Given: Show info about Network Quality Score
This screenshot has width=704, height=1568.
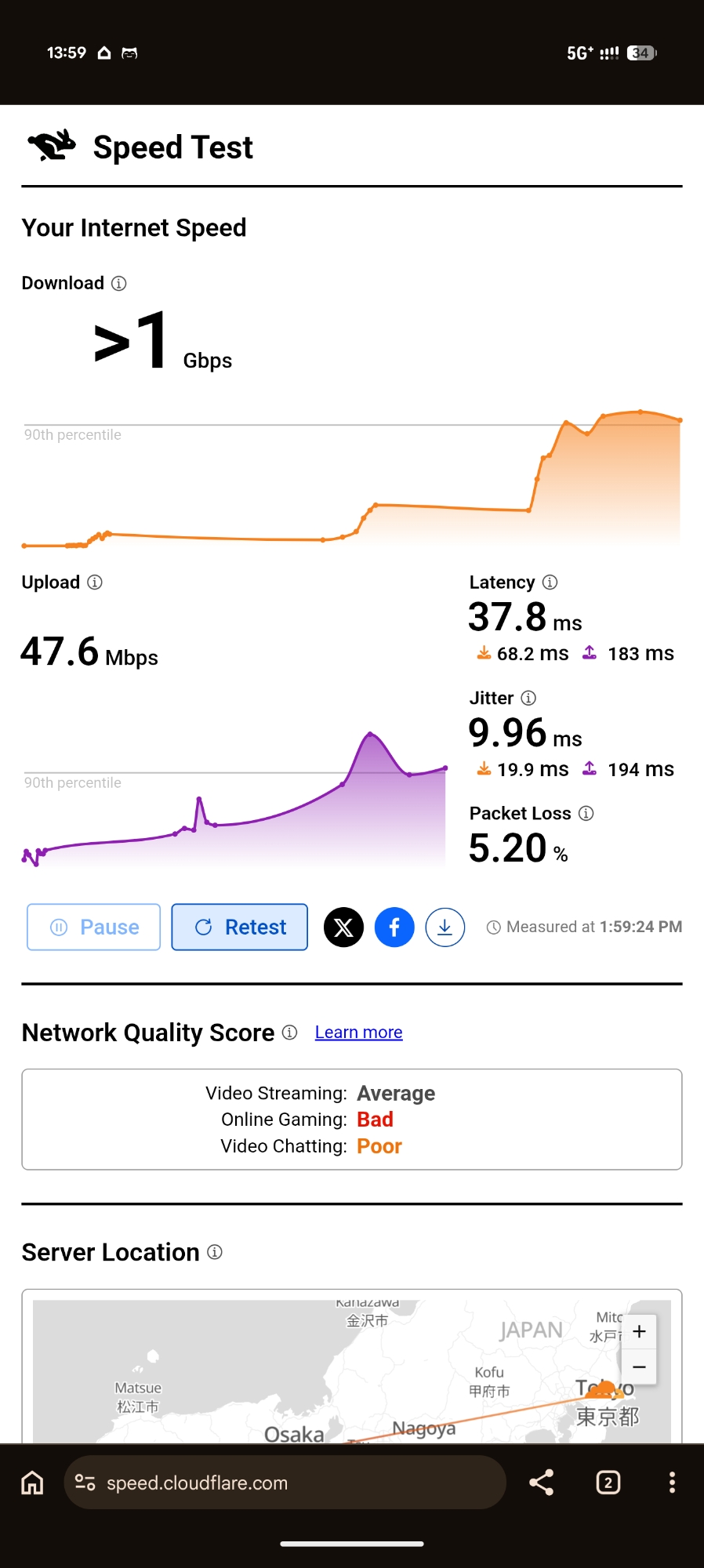Looking at the screenshot, I should pos(290,1033).
